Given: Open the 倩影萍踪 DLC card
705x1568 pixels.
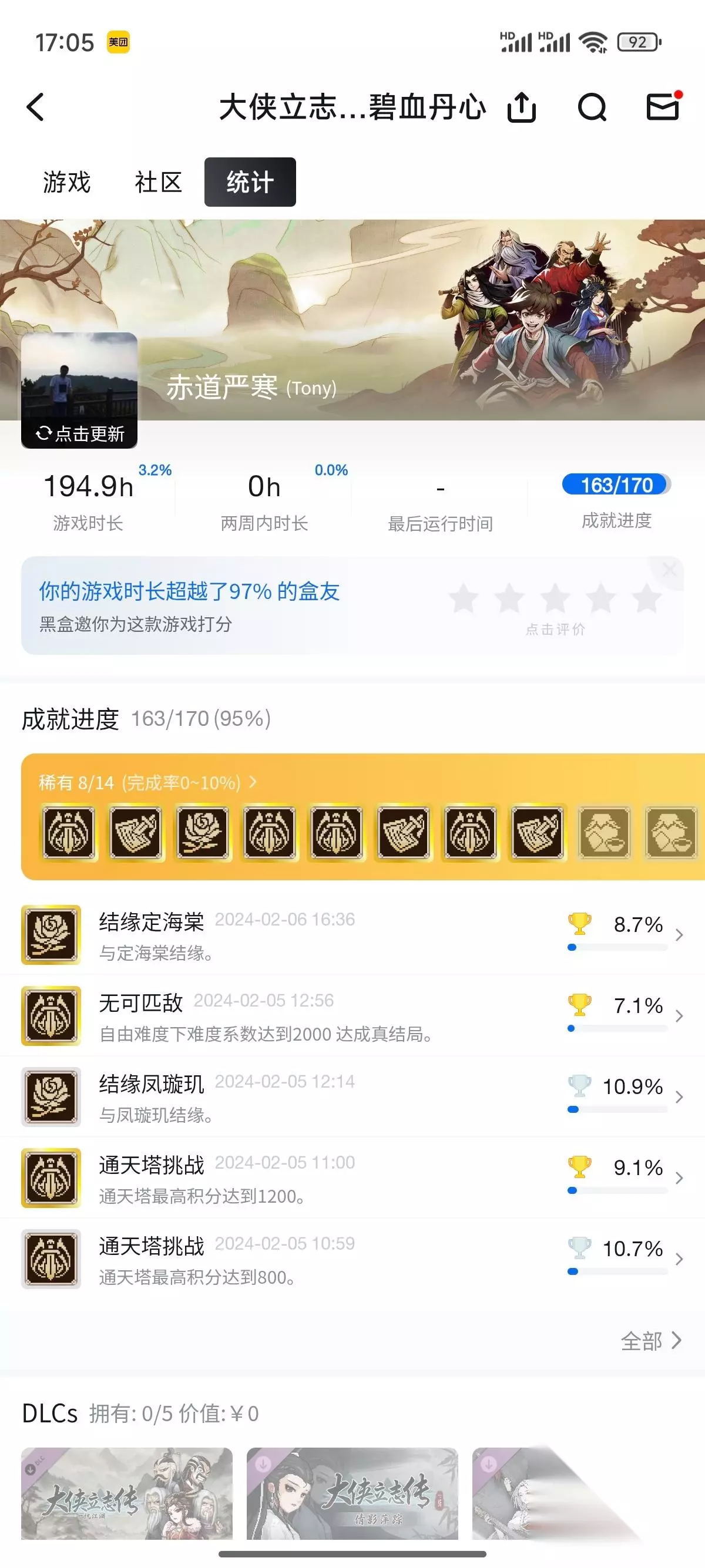Looking at the screenshot, I should (x=352, y=1493).
